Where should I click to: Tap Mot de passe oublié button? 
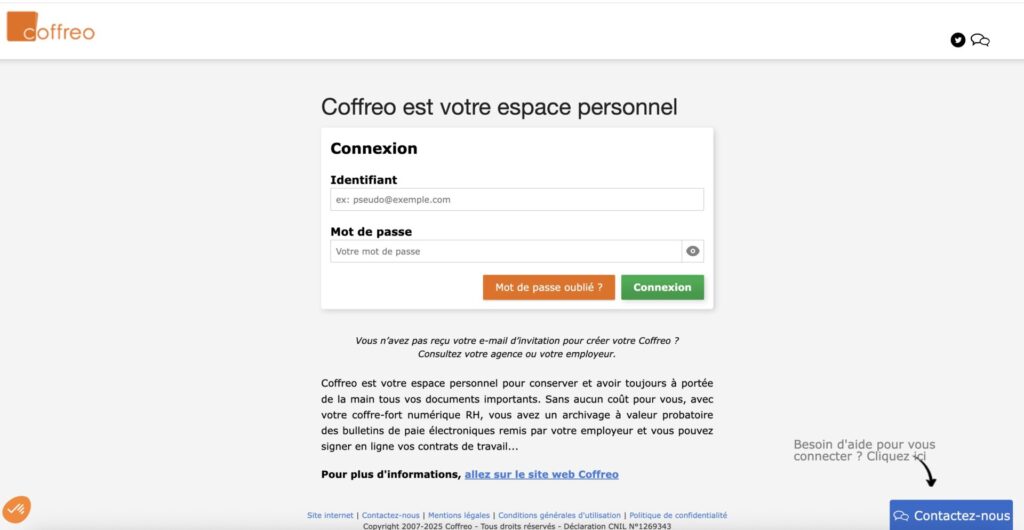click(548, 287)
